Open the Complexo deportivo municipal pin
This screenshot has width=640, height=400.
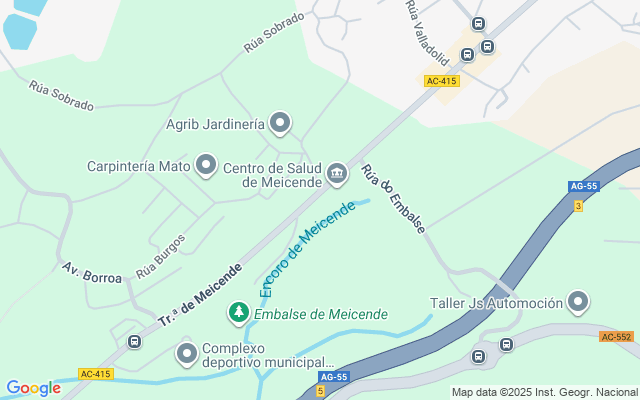click(187, 353)
